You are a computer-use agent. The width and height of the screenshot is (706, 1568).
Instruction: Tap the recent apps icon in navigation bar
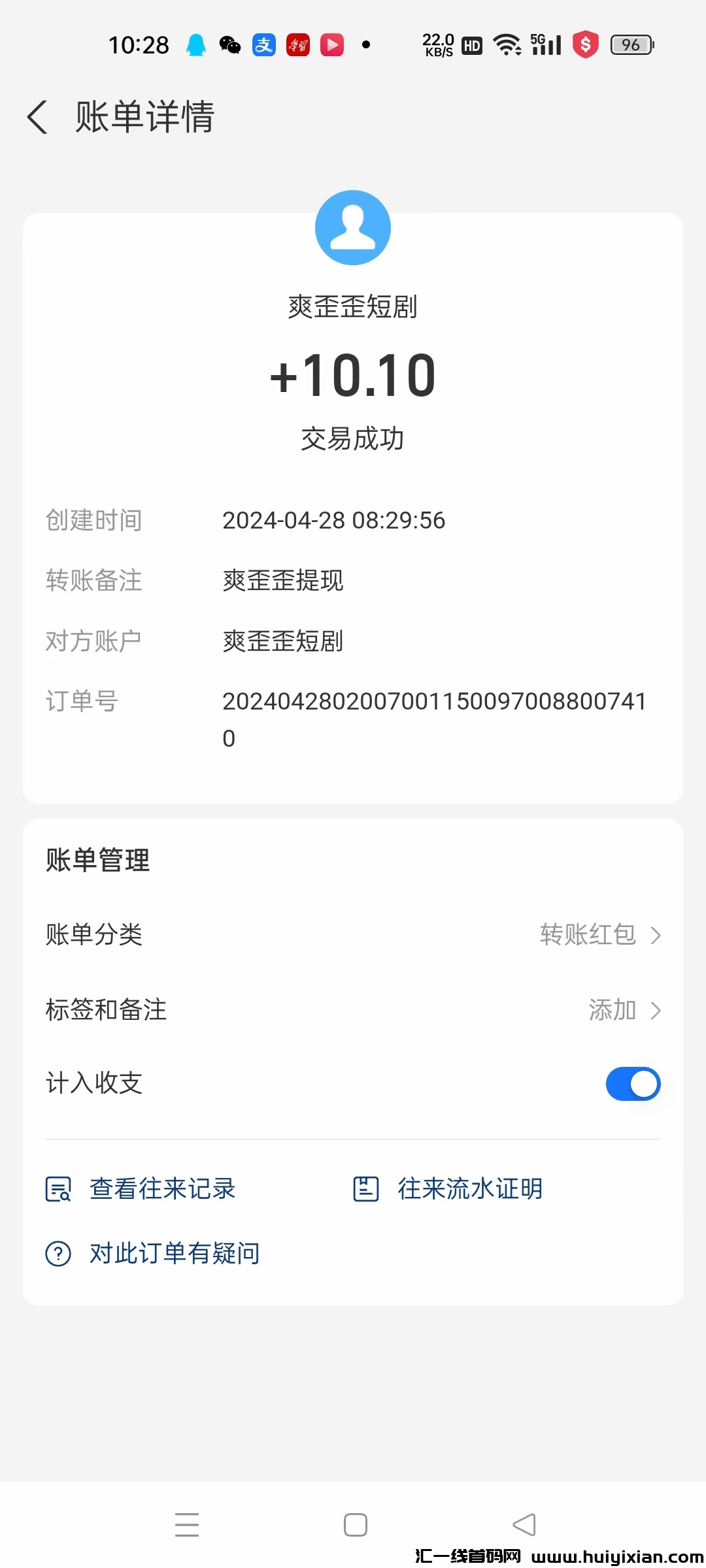(187, 1524)
